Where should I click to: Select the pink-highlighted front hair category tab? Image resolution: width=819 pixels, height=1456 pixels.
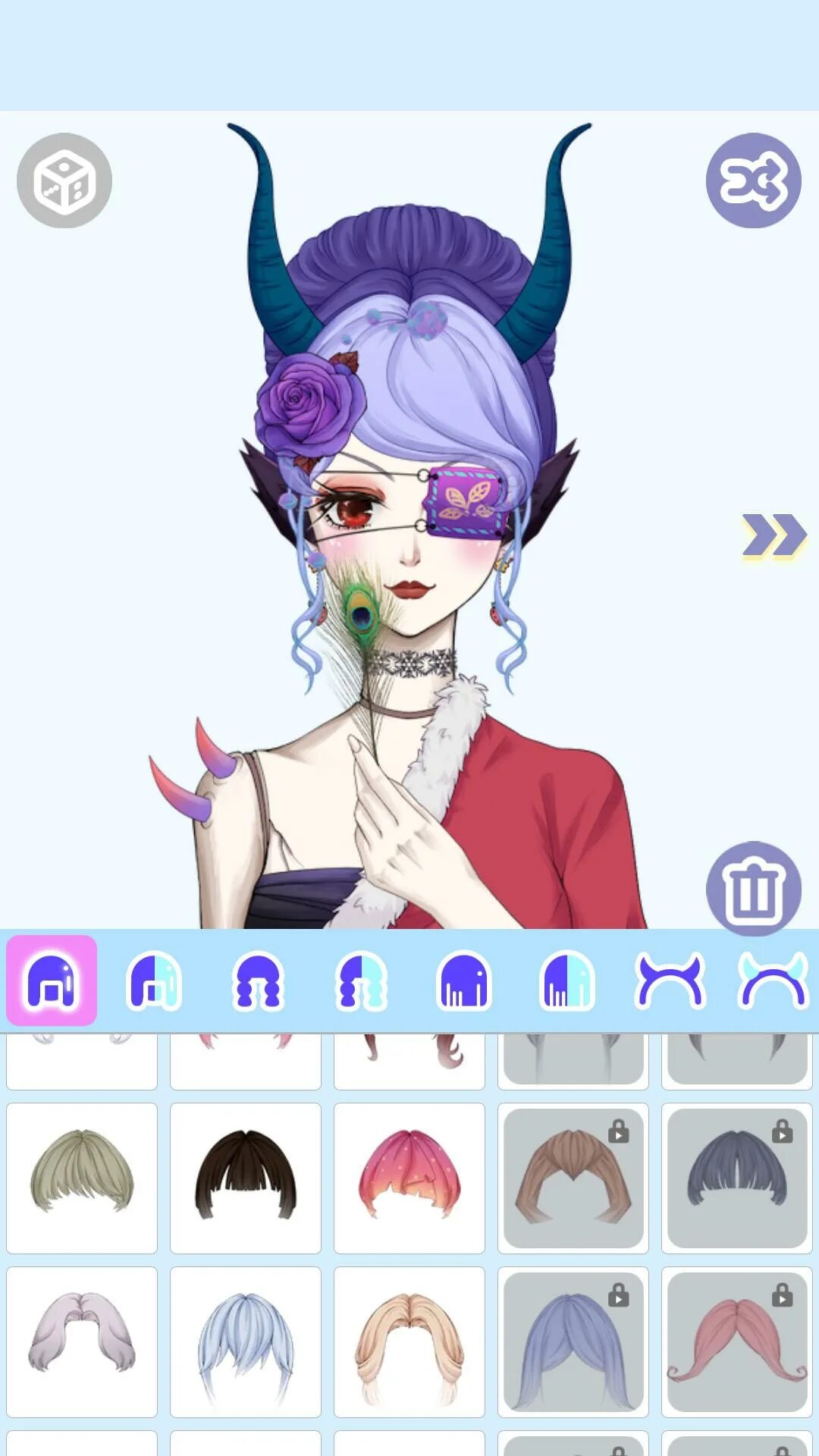52,980
